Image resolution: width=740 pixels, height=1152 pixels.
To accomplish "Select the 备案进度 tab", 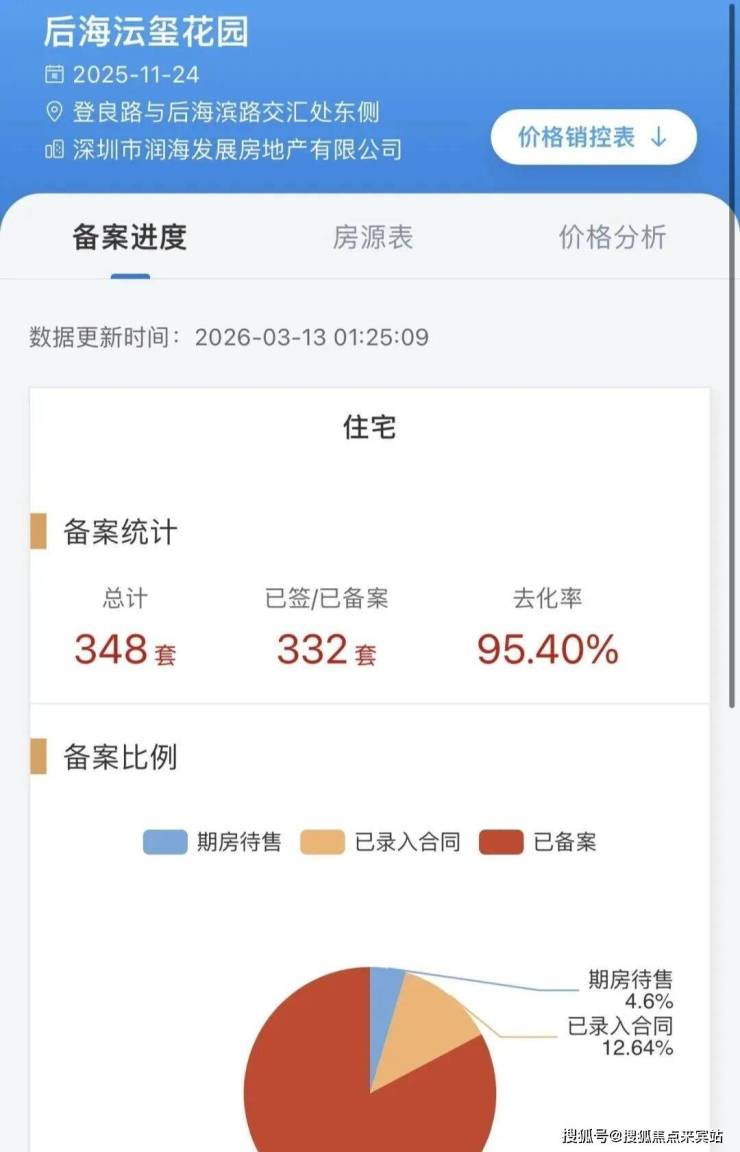I will pos(130,237).
